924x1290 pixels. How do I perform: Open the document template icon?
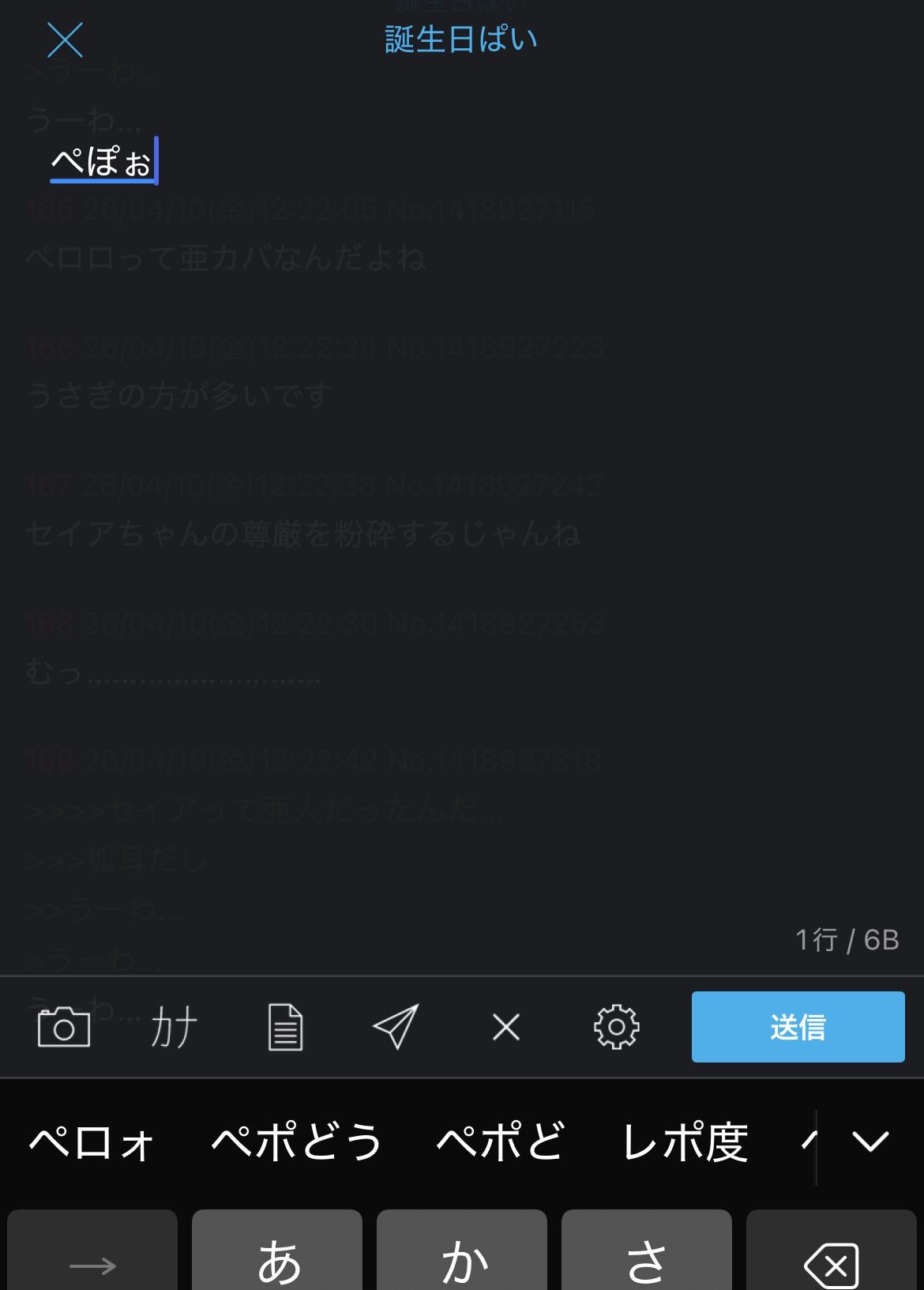coord(285,1027)
